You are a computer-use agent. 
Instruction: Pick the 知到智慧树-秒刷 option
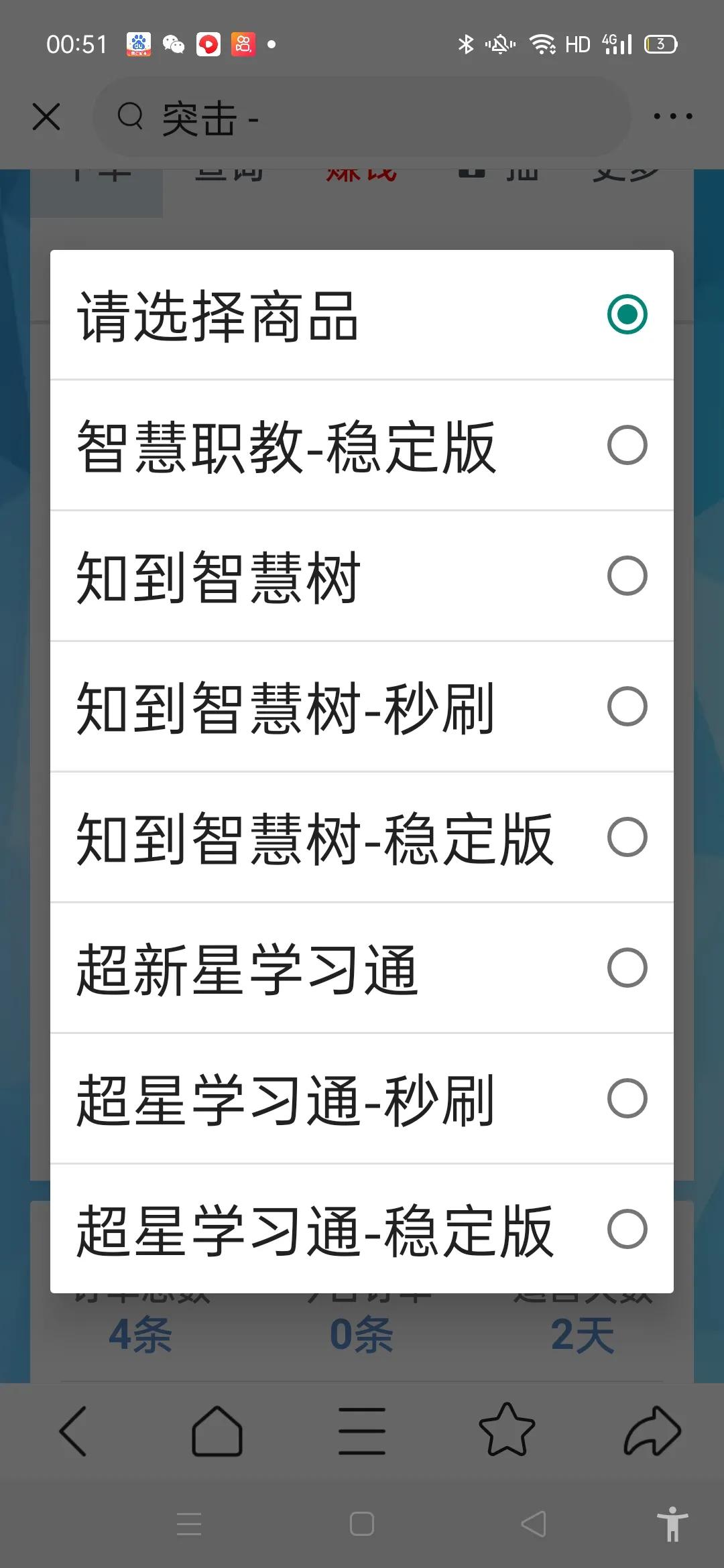coord(362,707)
